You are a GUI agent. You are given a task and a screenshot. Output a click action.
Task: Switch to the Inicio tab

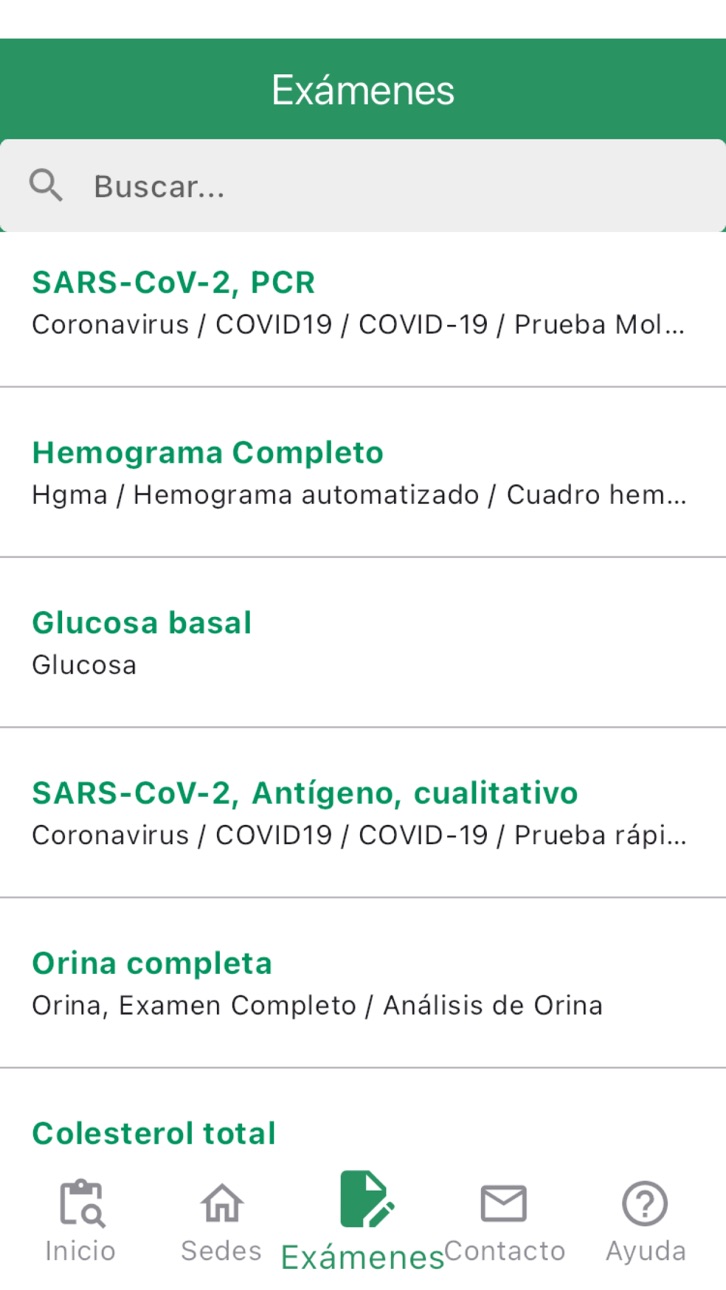pos(80,1221)
